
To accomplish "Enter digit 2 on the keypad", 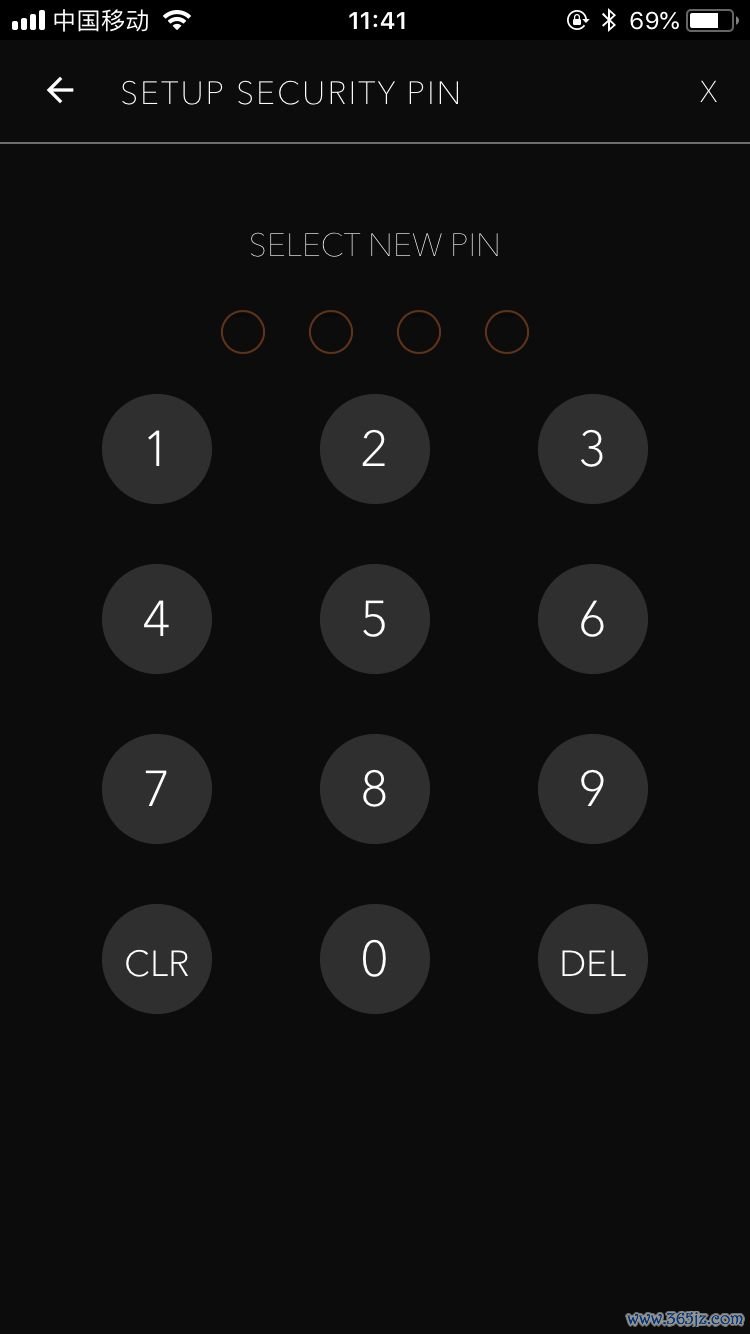I will tap(375, 449).
